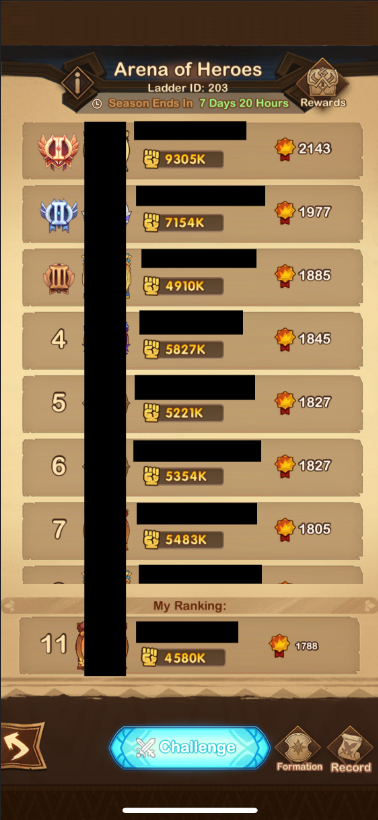Tap the Challenge button
378x820 pixels.
pos(189,747)
